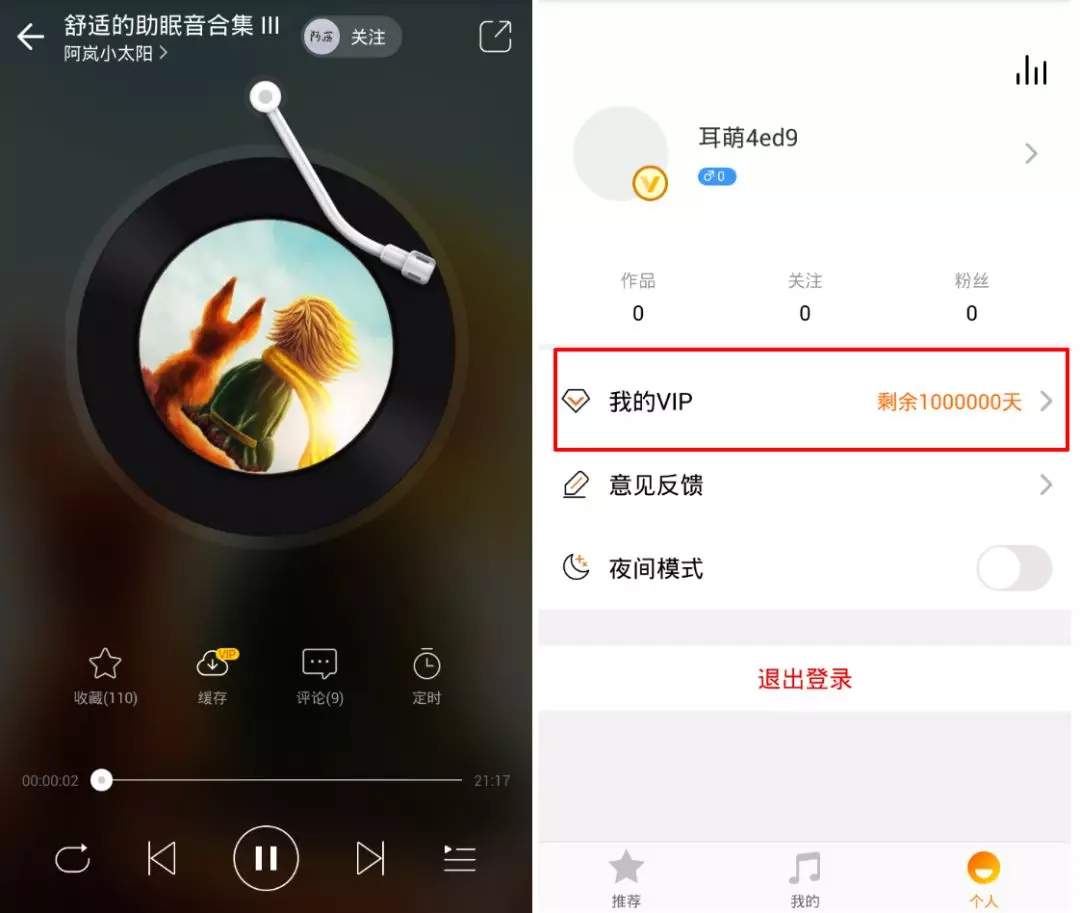Image resolution: width=1080 pixels, height=913 pixels.
Task: Toggle the repeat mode
Action: 72,858
